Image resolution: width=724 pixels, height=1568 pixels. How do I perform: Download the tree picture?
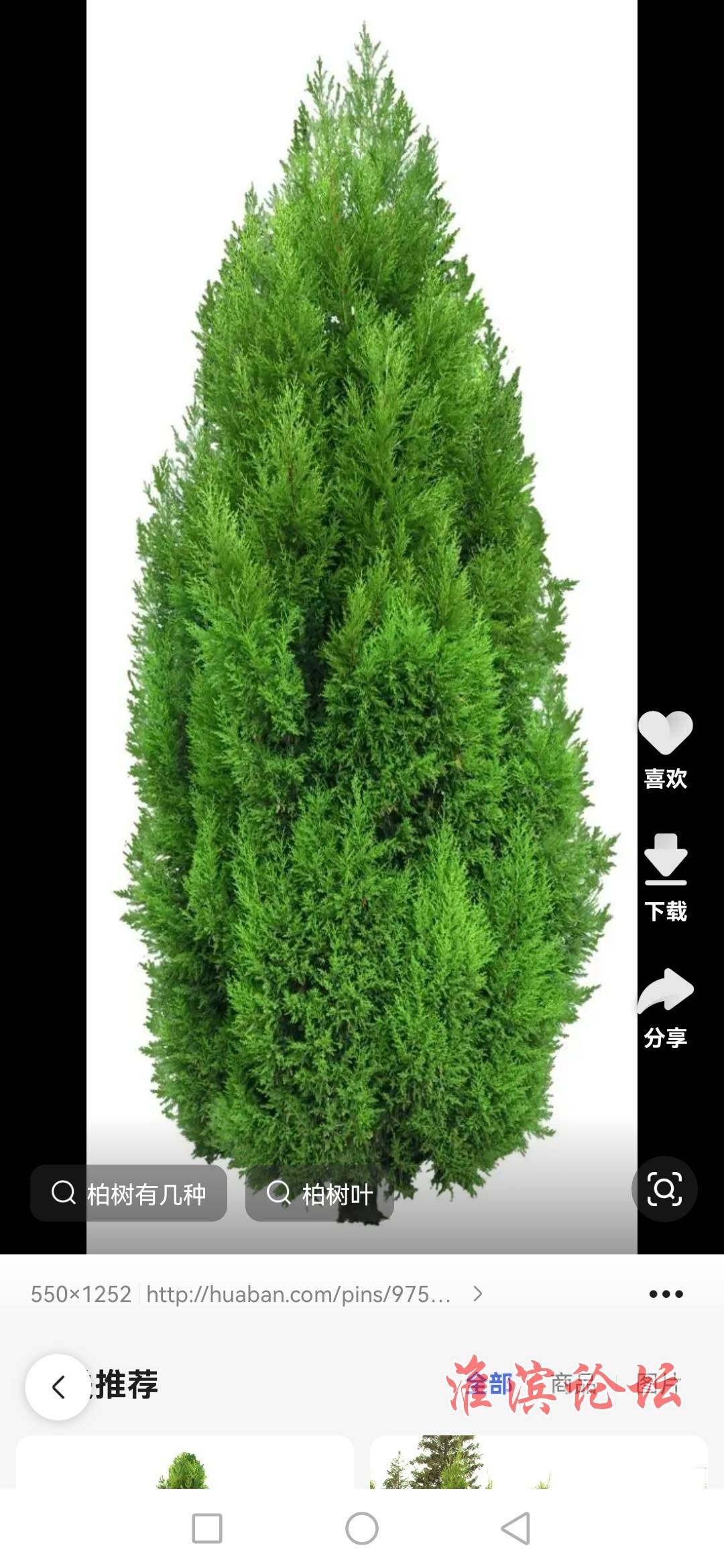click(665, 878)
